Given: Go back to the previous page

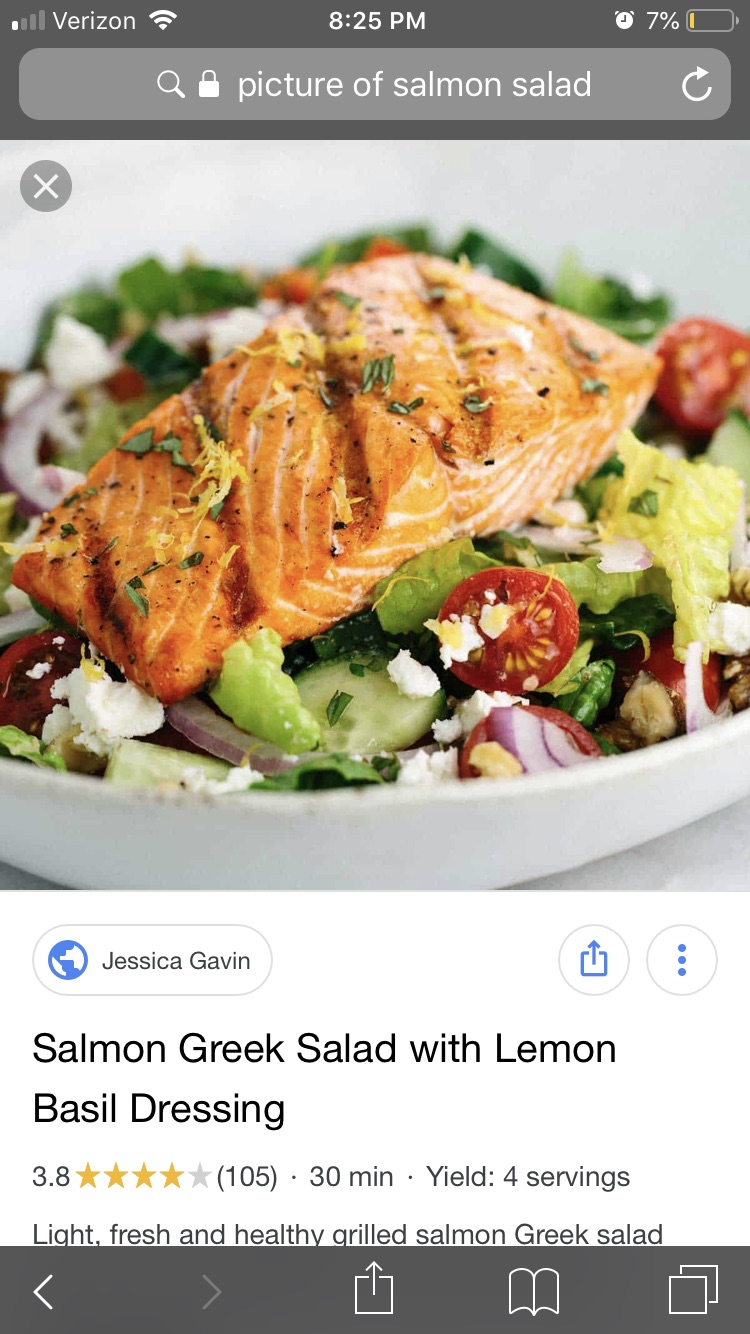Looking at the screenshot, I should [44, 1291].
